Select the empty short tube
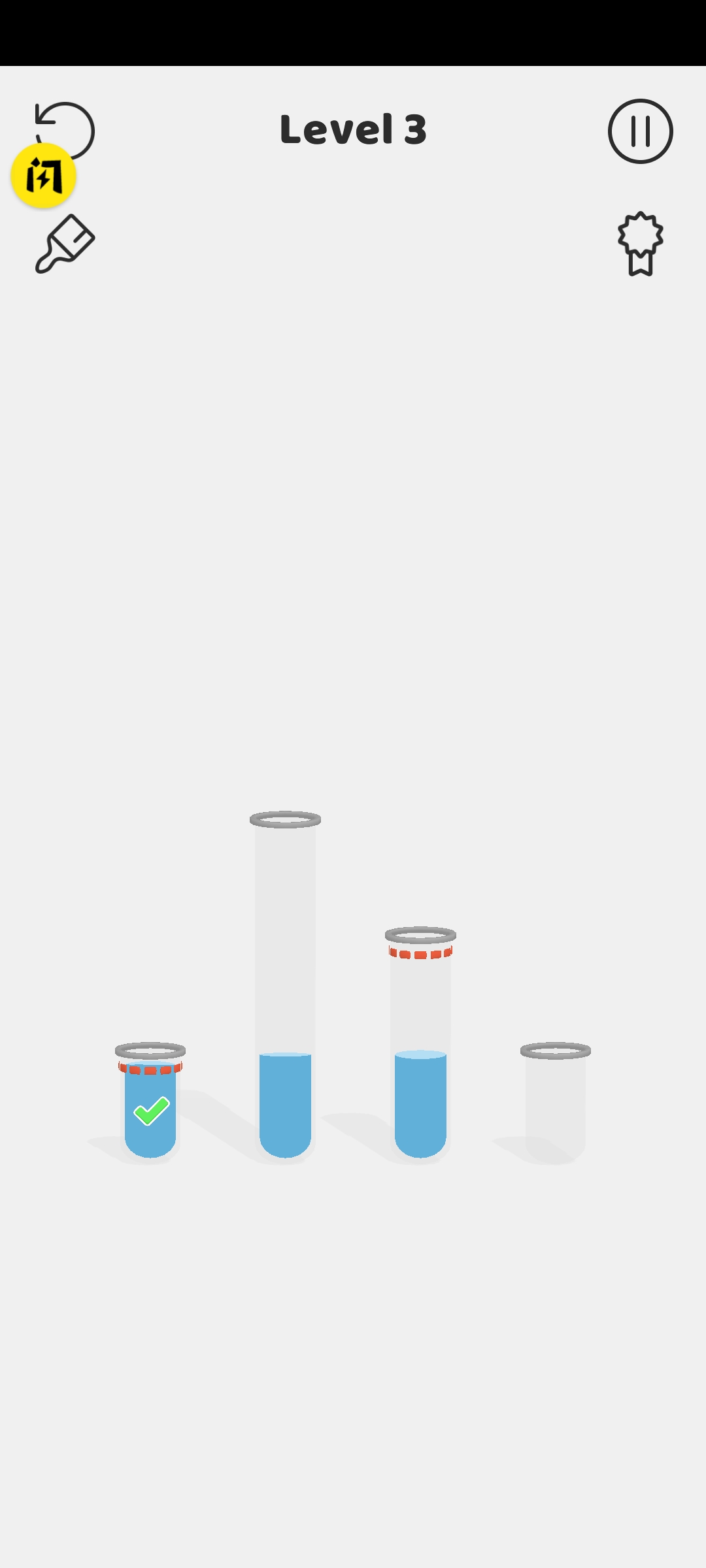706x1568 pixels. click(x=555, y=1104)
